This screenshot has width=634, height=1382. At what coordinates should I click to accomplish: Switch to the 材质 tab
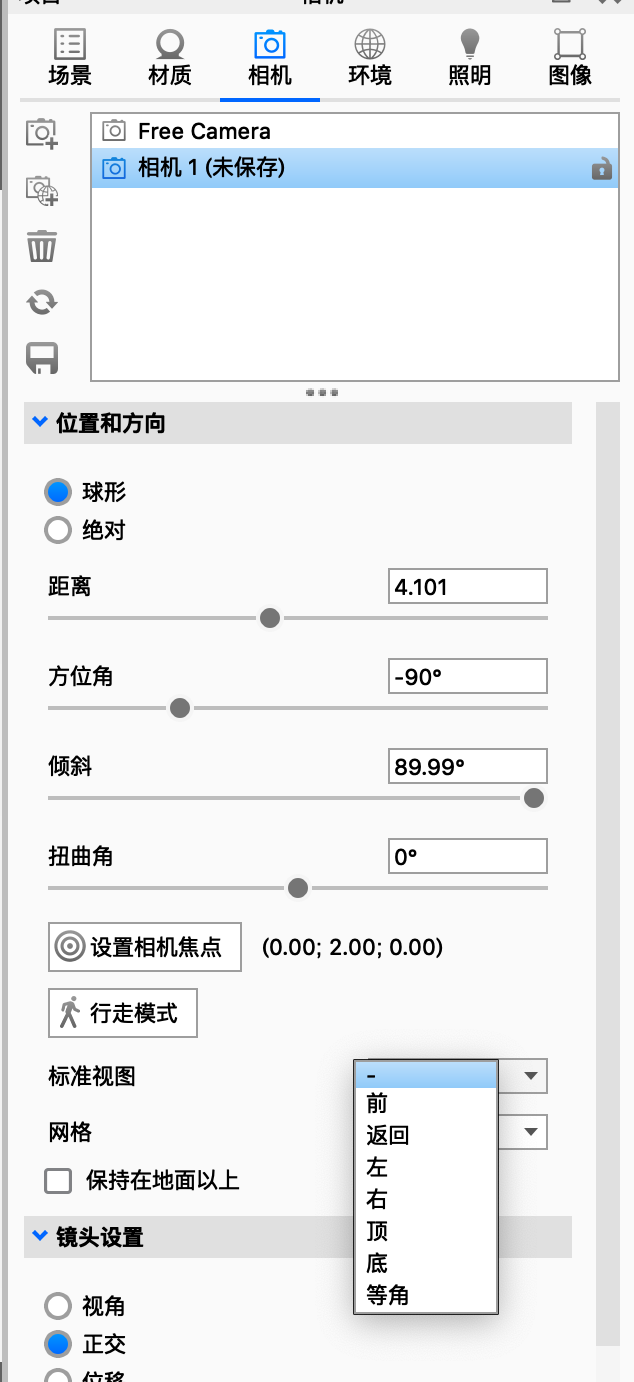[x=169, y=58]
